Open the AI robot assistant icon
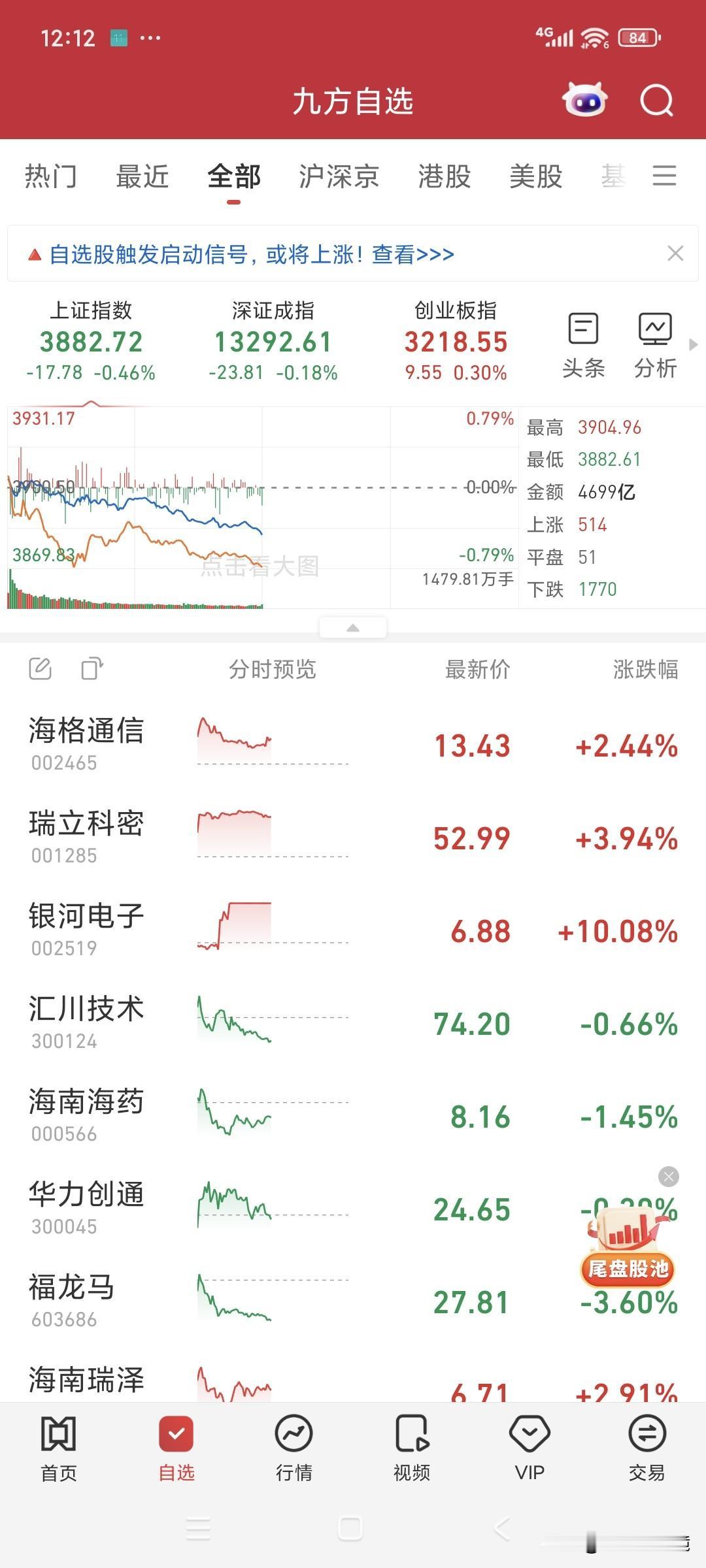The image size is (706, 1568). click(x=585, y=99)
